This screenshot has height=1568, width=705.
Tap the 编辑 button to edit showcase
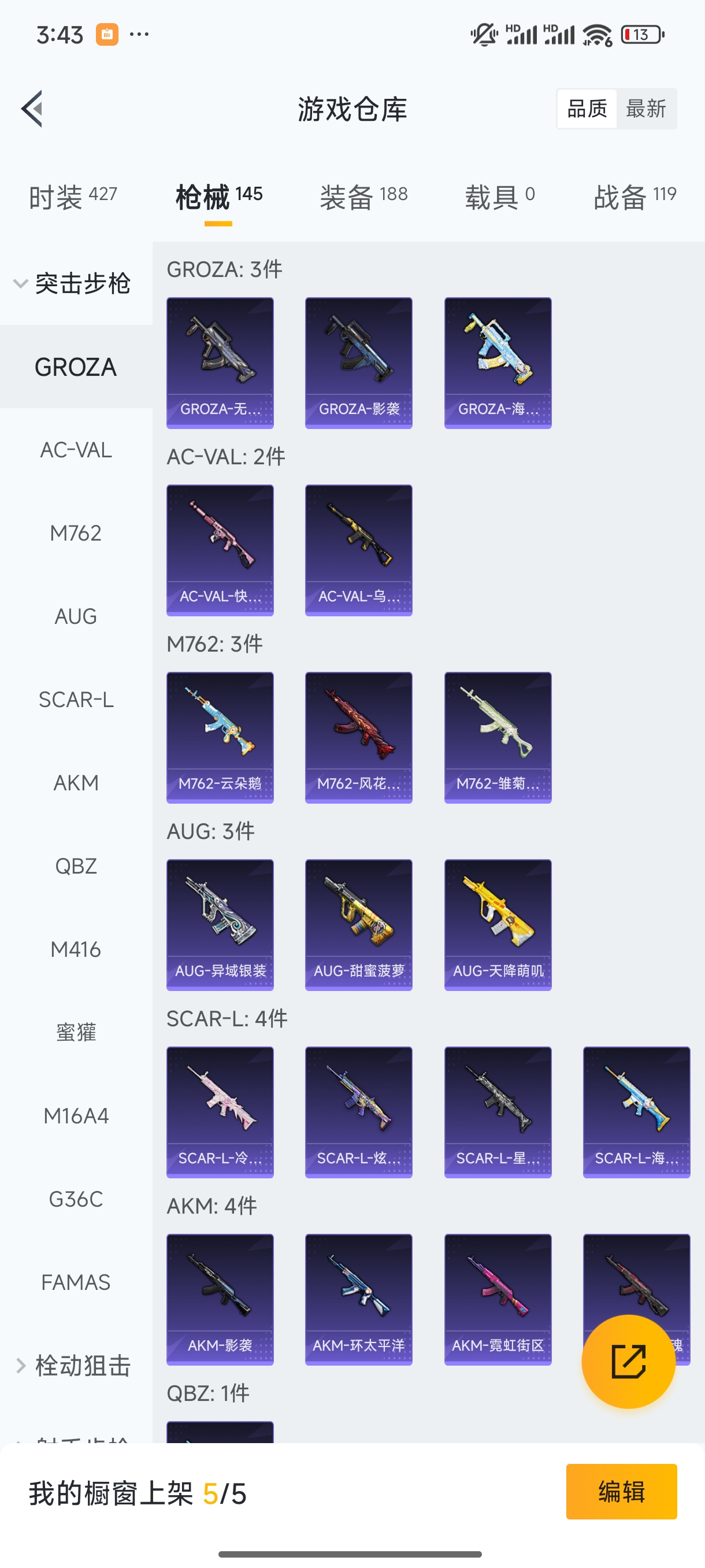[621, 1491]
